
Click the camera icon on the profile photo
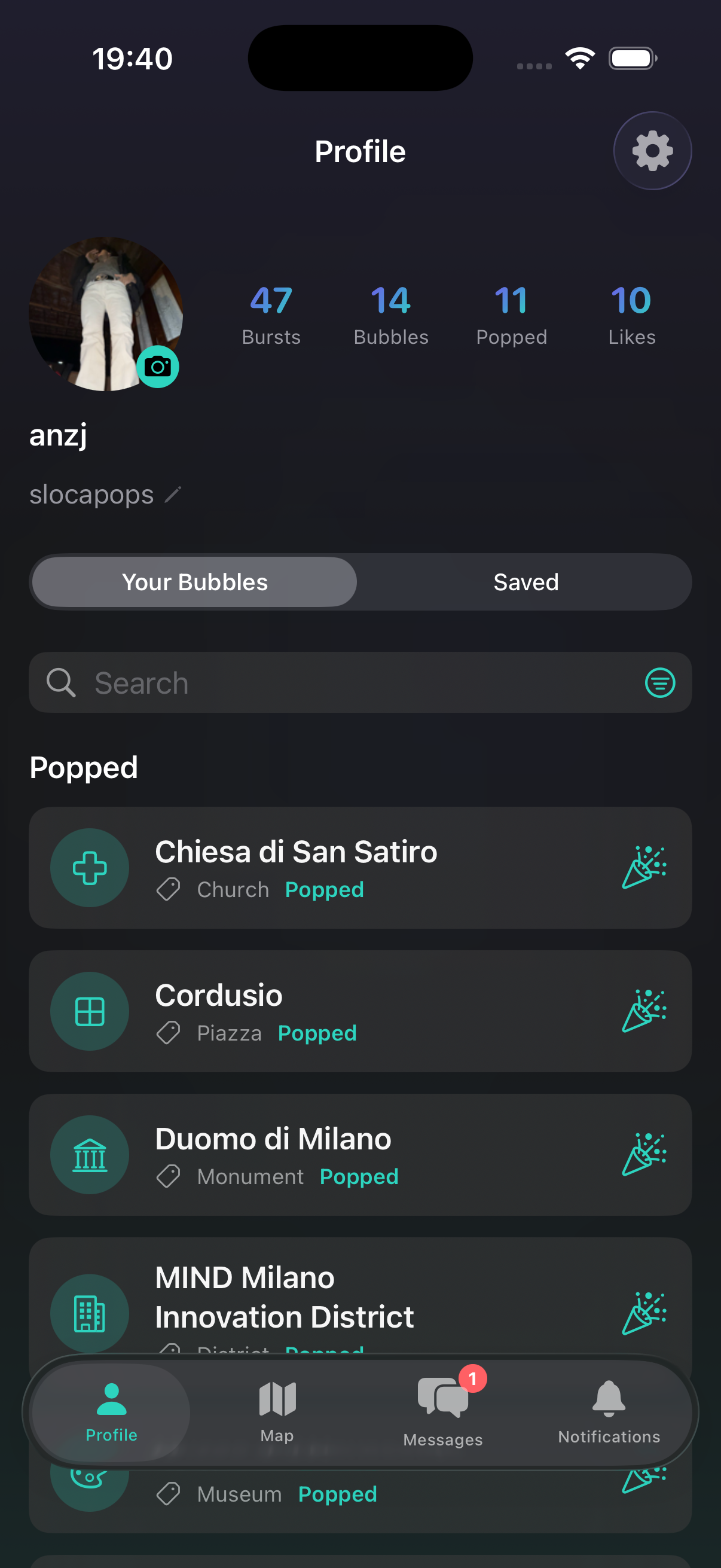pyautogui.click(x=159, y=366)
